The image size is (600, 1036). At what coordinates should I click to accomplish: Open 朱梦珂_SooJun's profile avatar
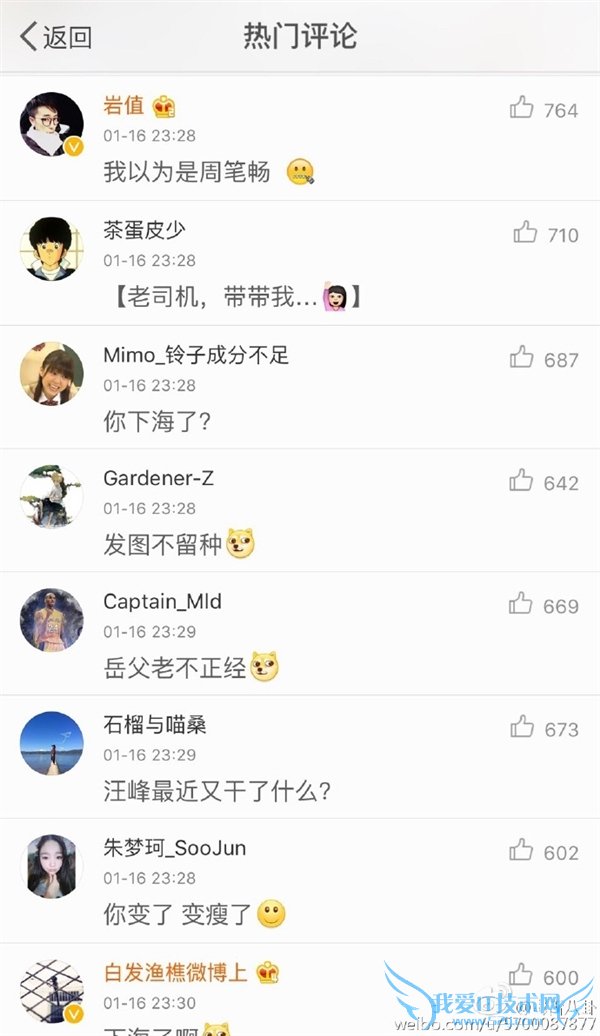tap(52, 867)
